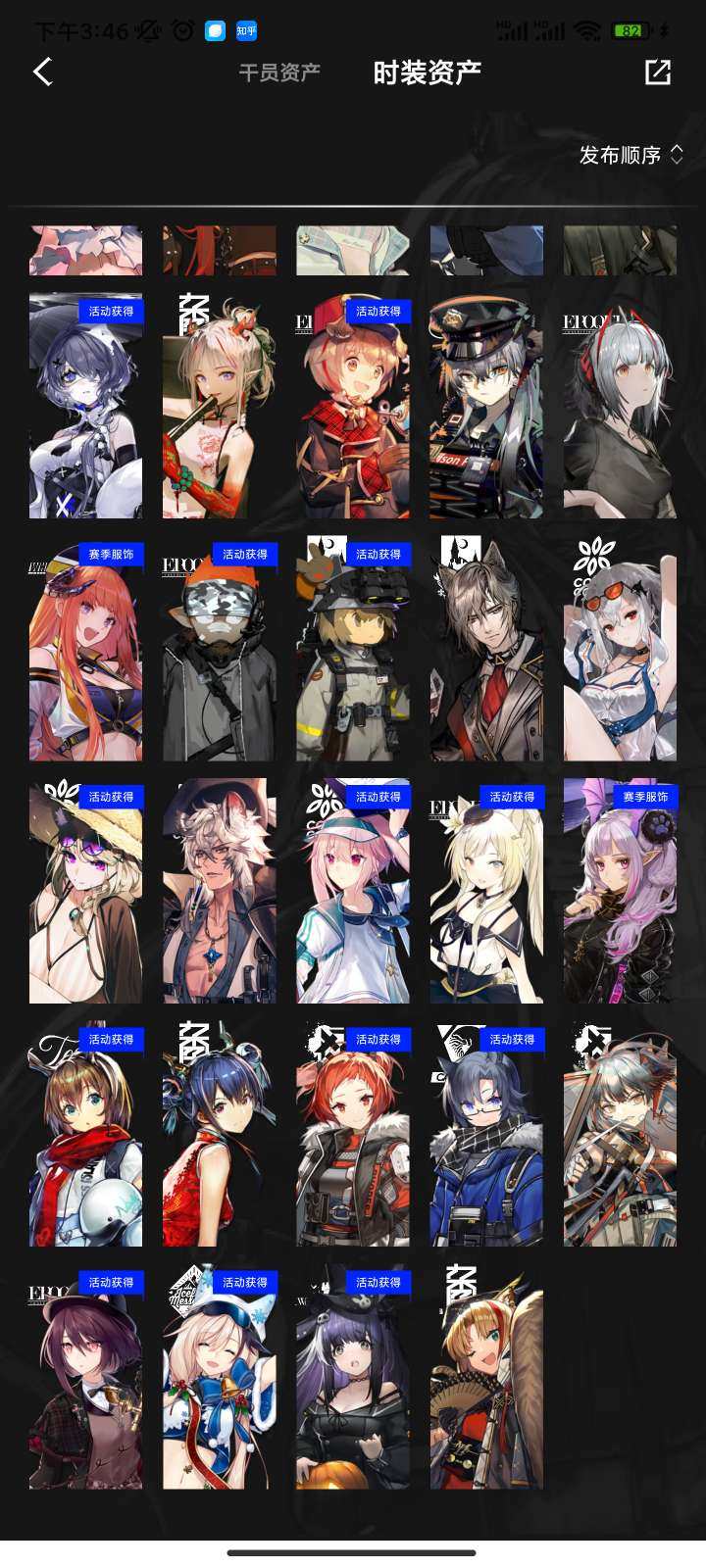
Task: Open the red plaid festive outfit skin
Action: point(353,407)
